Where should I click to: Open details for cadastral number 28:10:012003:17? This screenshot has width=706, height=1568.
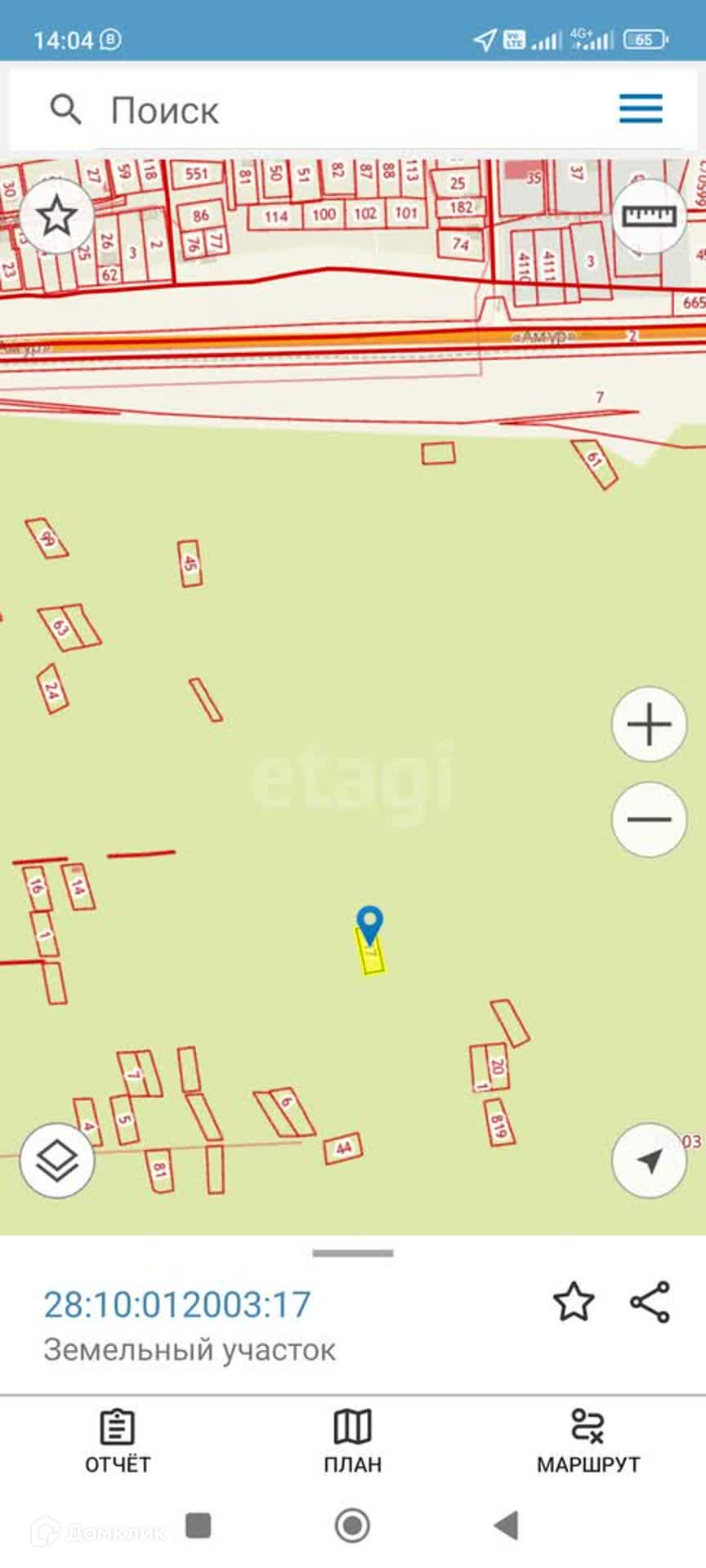pos(177,1305)
